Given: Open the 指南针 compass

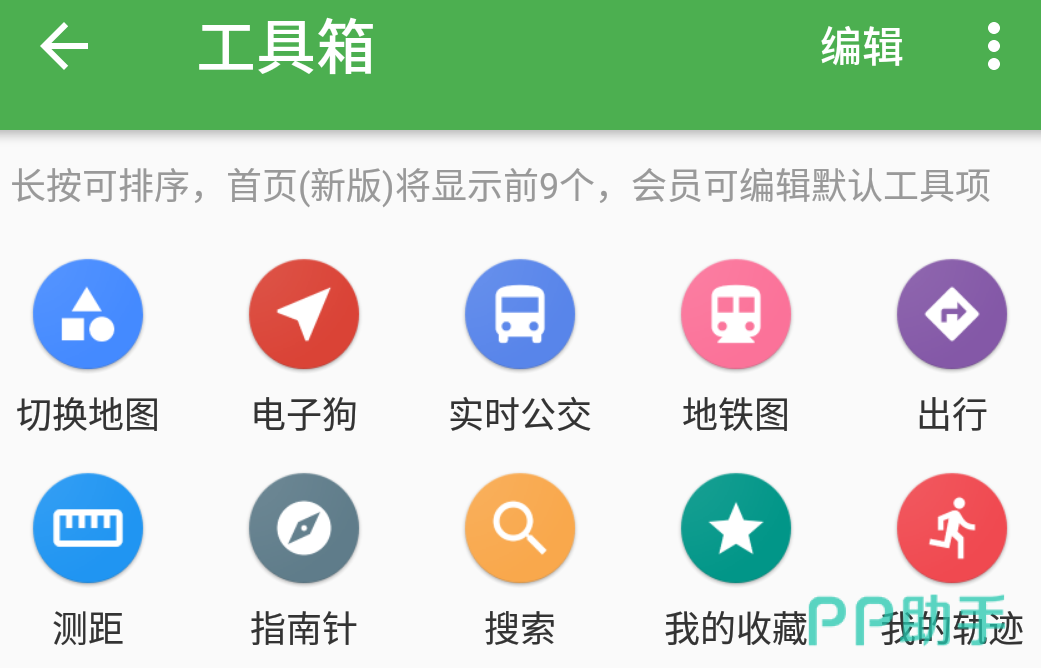Looking at the screenshot, I should click(304, 529).
